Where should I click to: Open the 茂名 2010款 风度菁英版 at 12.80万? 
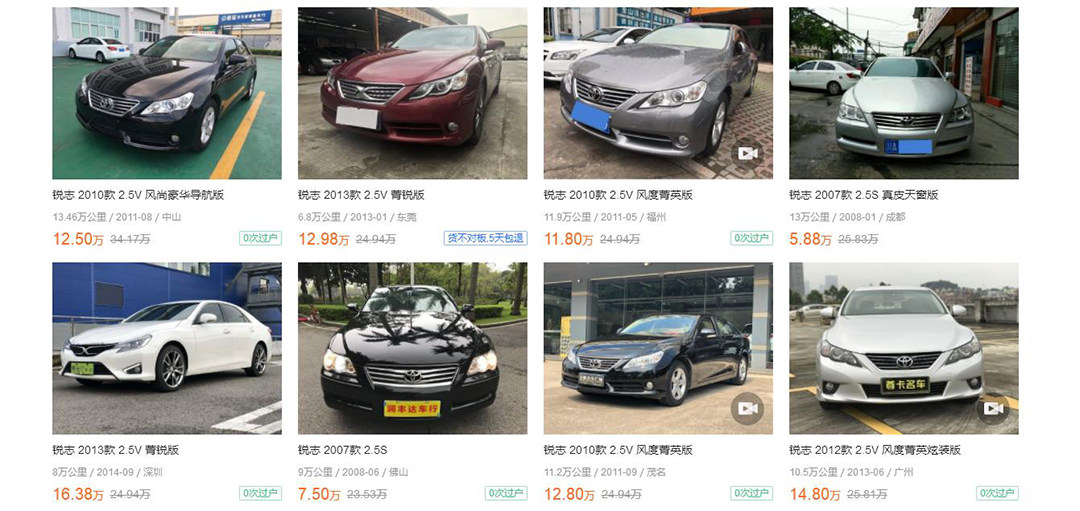(658, 348)
